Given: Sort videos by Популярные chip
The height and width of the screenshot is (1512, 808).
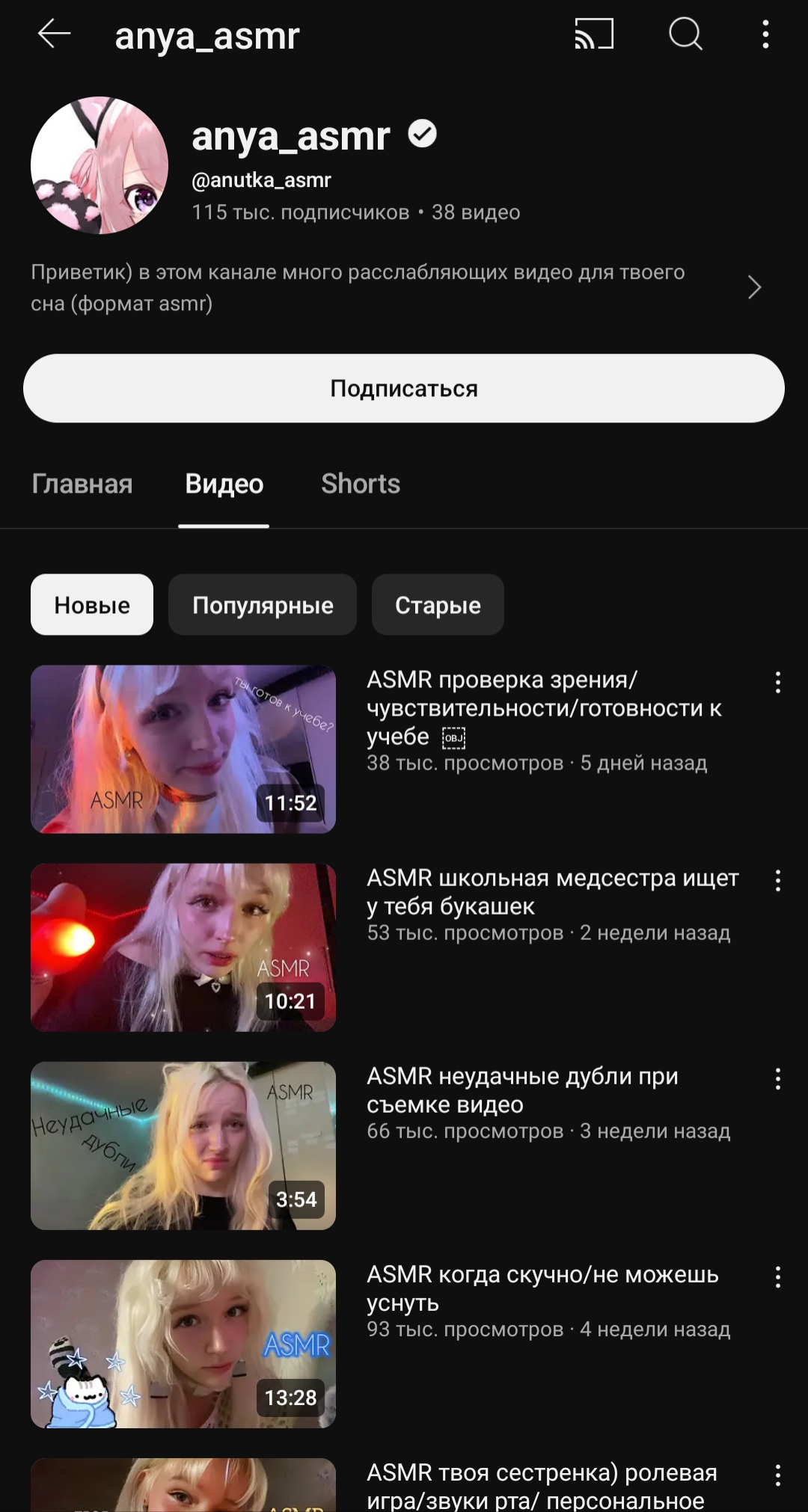Looking at the screenshot, I should (263, 604).
